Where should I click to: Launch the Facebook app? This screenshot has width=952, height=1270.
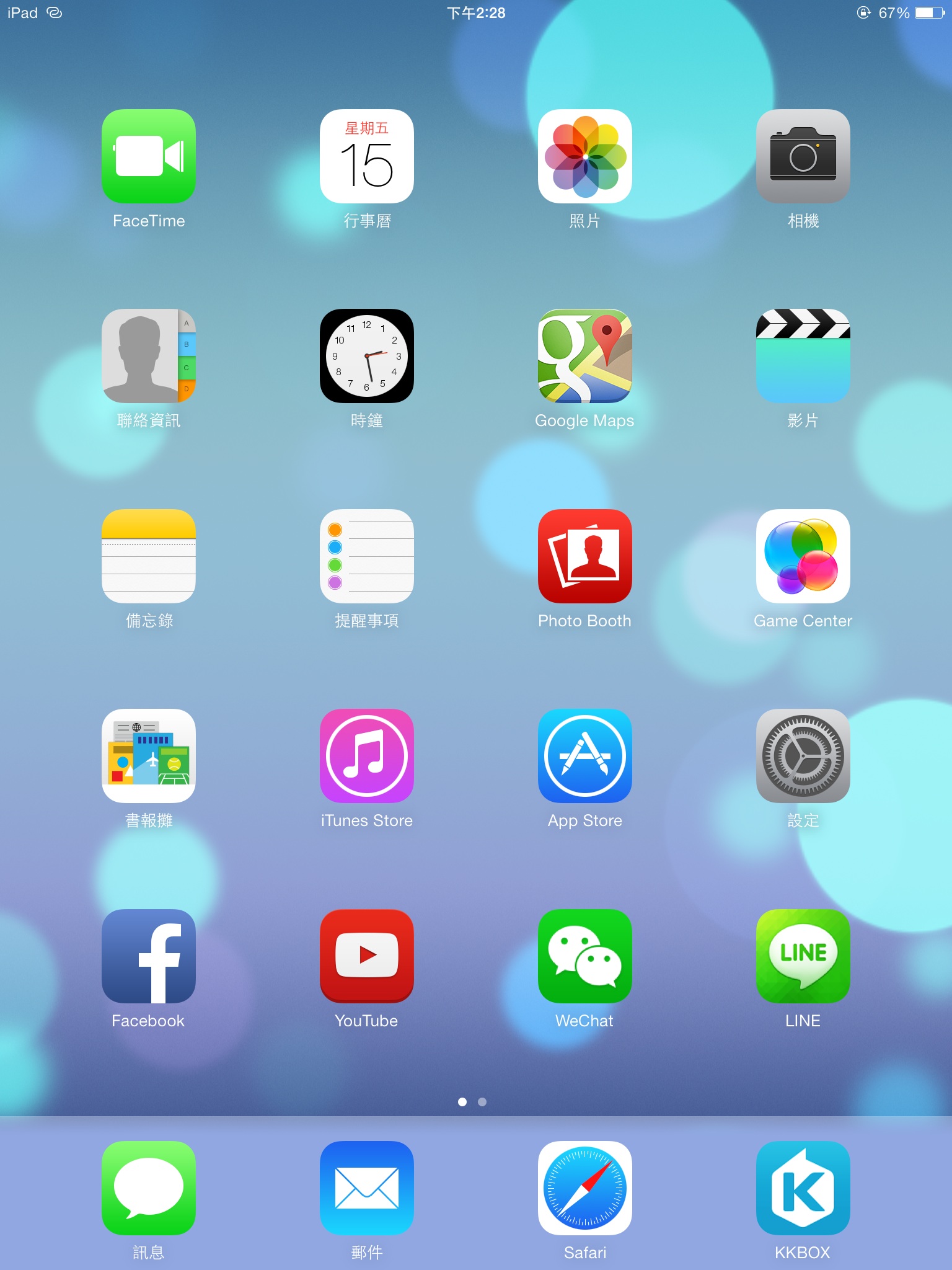149,956
